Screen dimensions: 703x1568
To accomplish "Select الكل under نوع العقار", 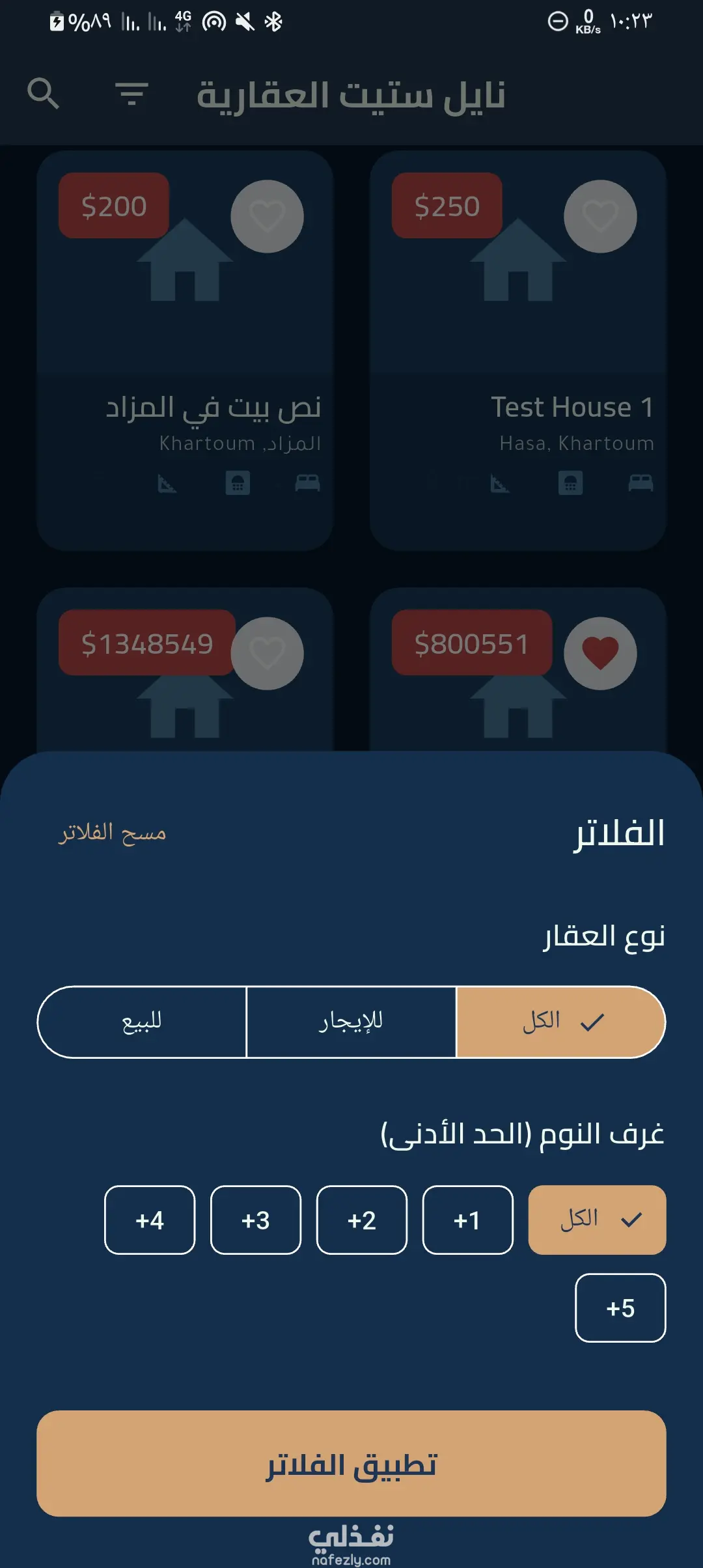I will click(560, 1022).
